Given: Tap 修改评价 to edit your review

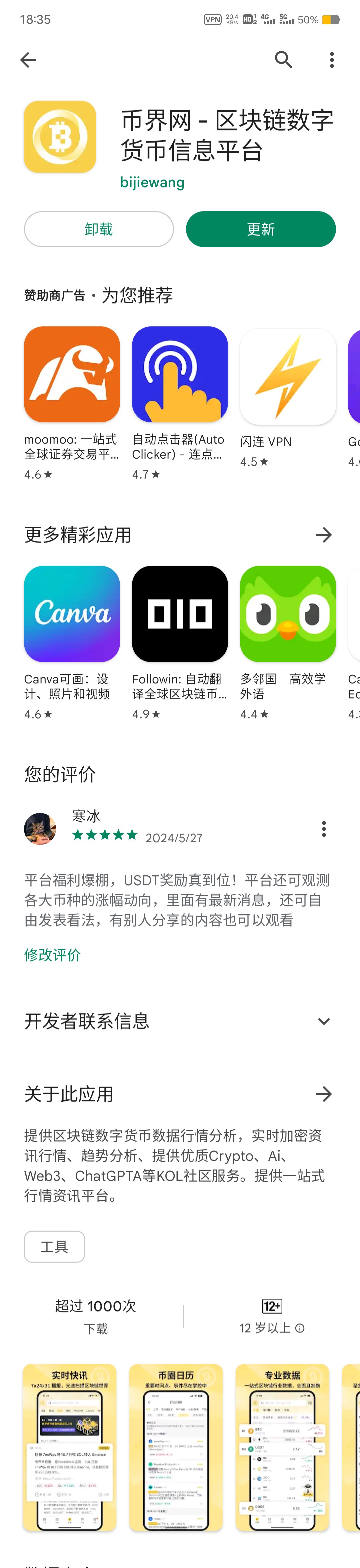Looking at the screenshot, I should [x=52, y=955].
